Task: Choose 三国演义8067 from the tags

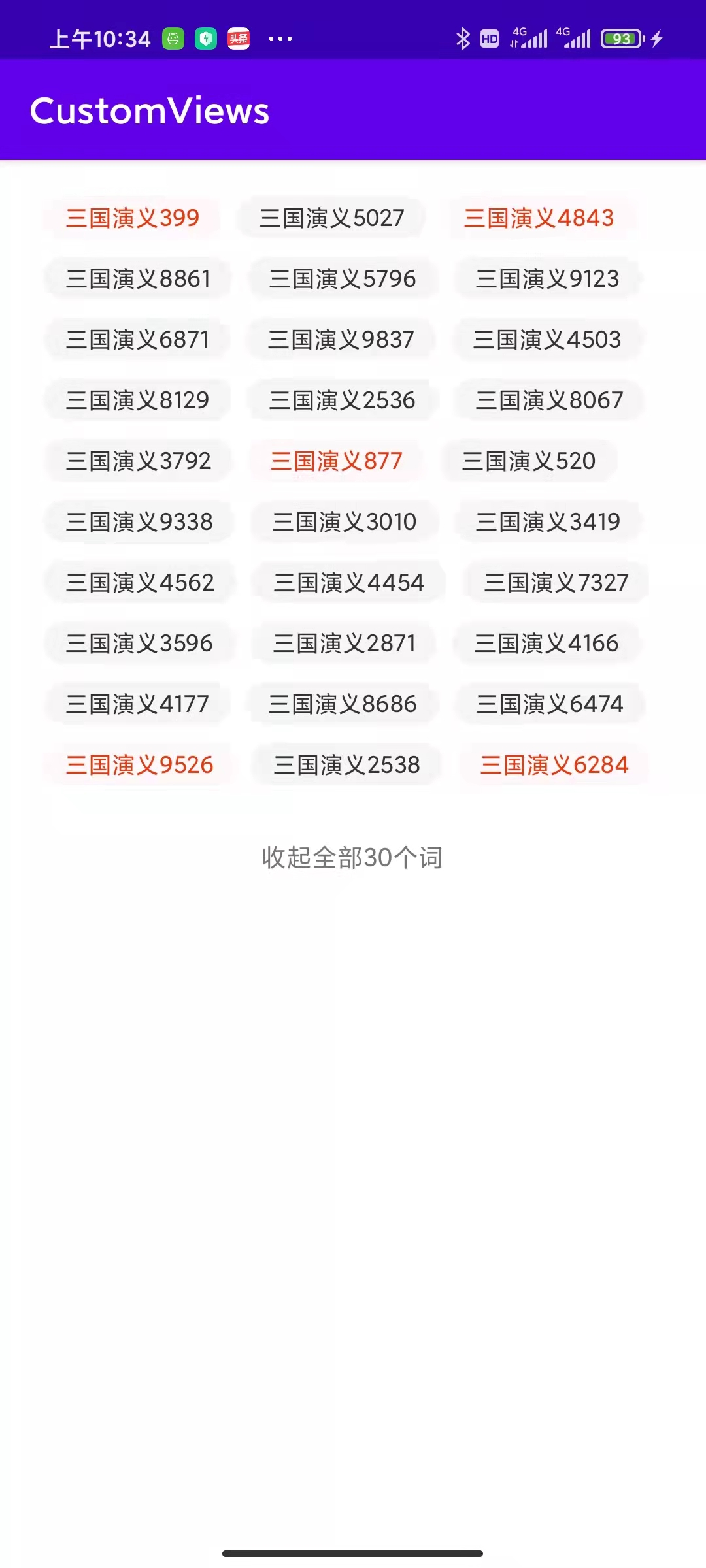Action: tap(549, 400)
